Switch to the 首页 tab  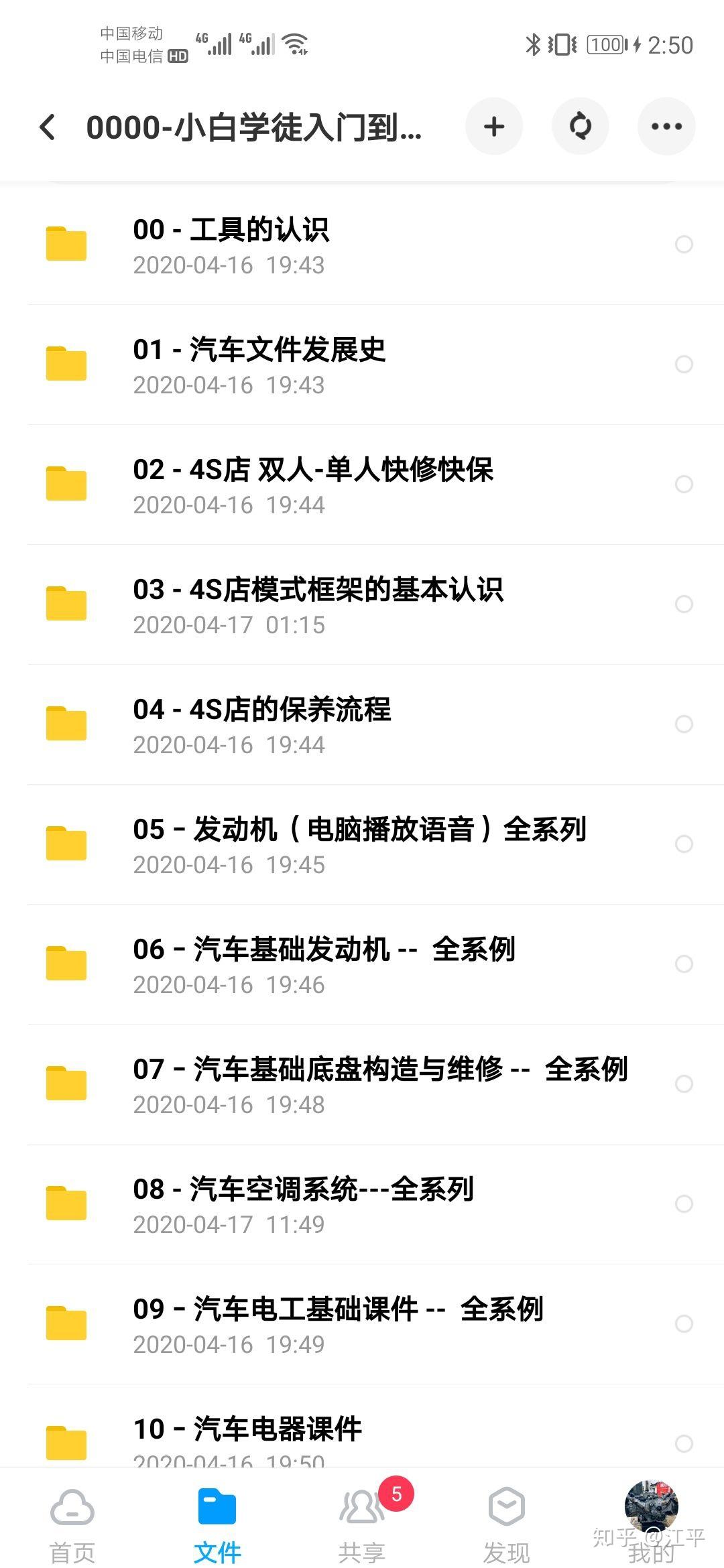pos(72,1522)
